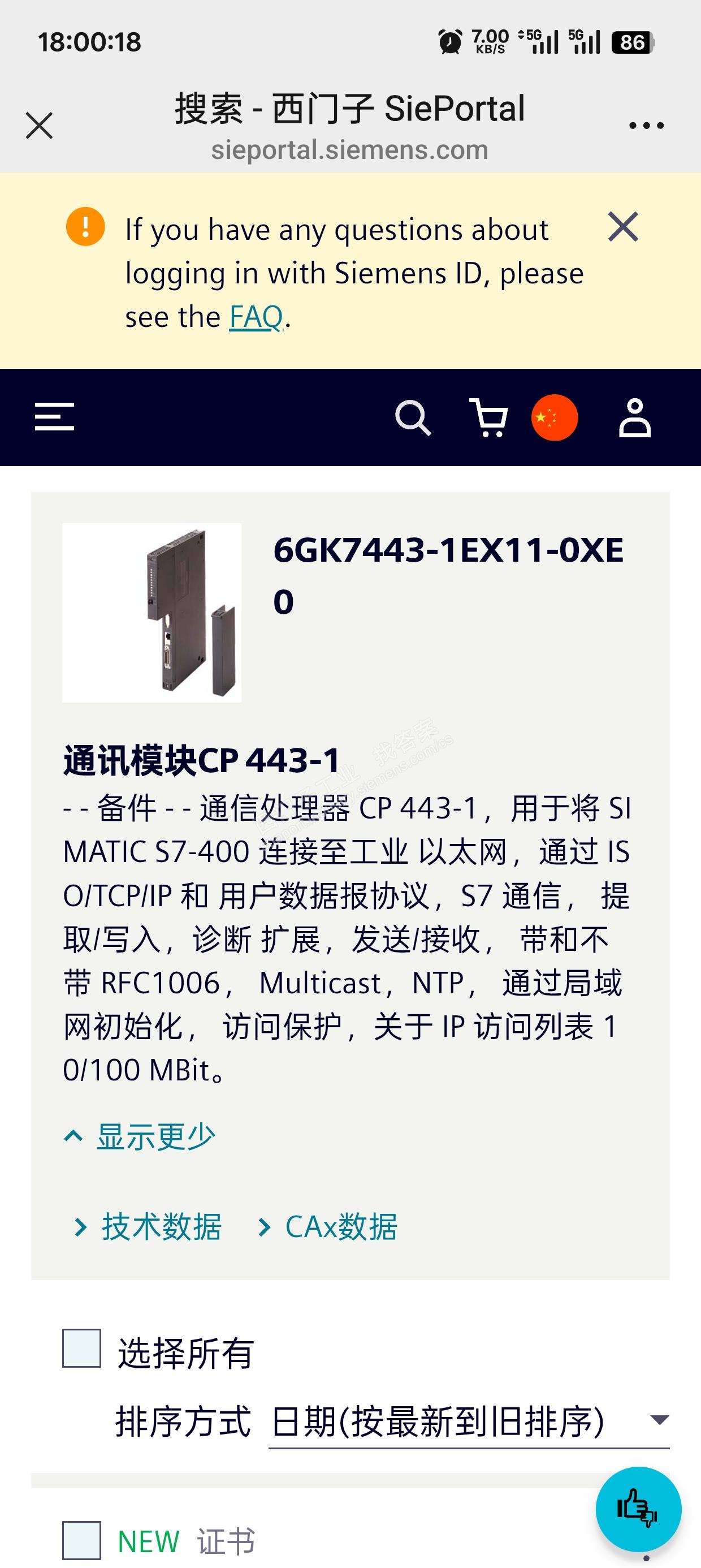
Task: Tap the search magnifier icon
Action: coord(413,417)
